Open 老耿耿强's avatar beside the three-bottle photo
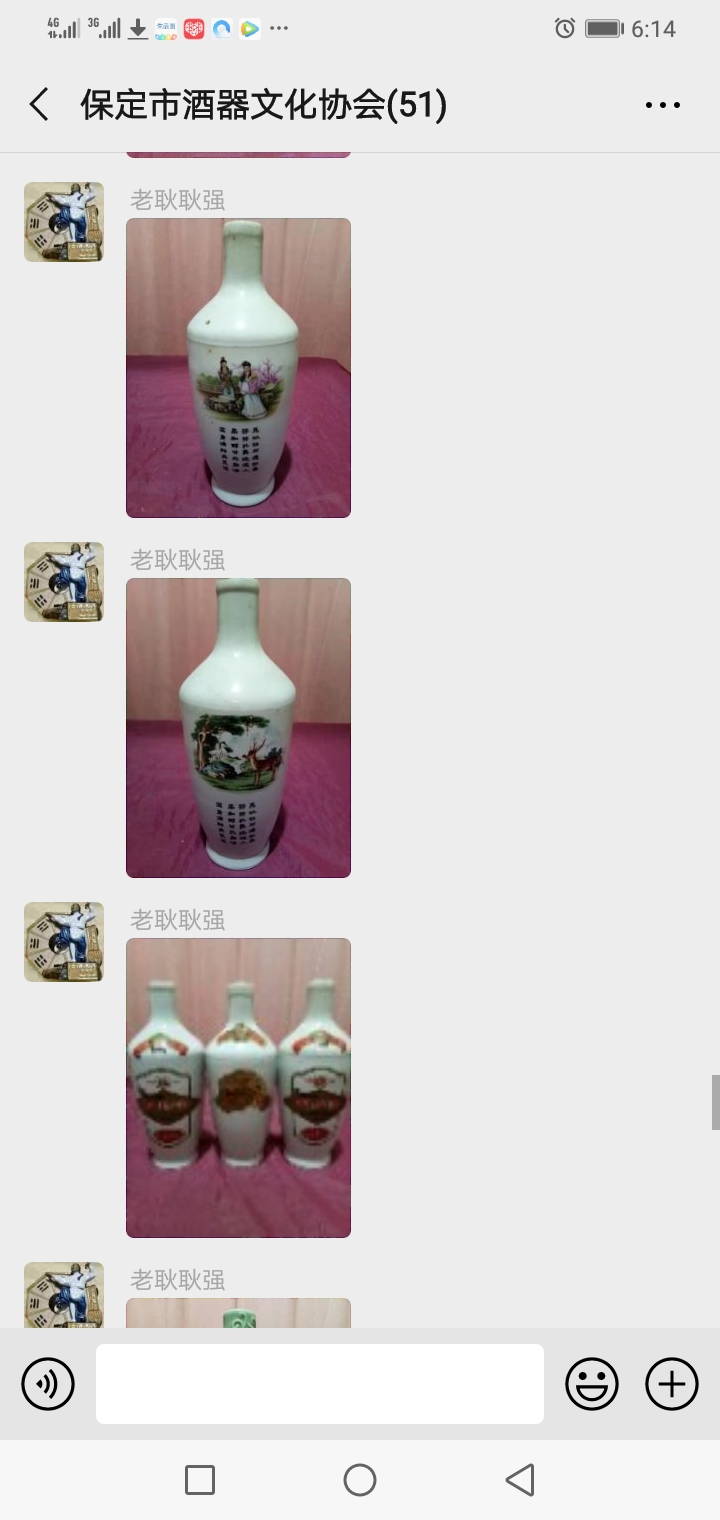Image resolution: width=720 pixels, height=1520 pixels. click(x=64, y=942)
